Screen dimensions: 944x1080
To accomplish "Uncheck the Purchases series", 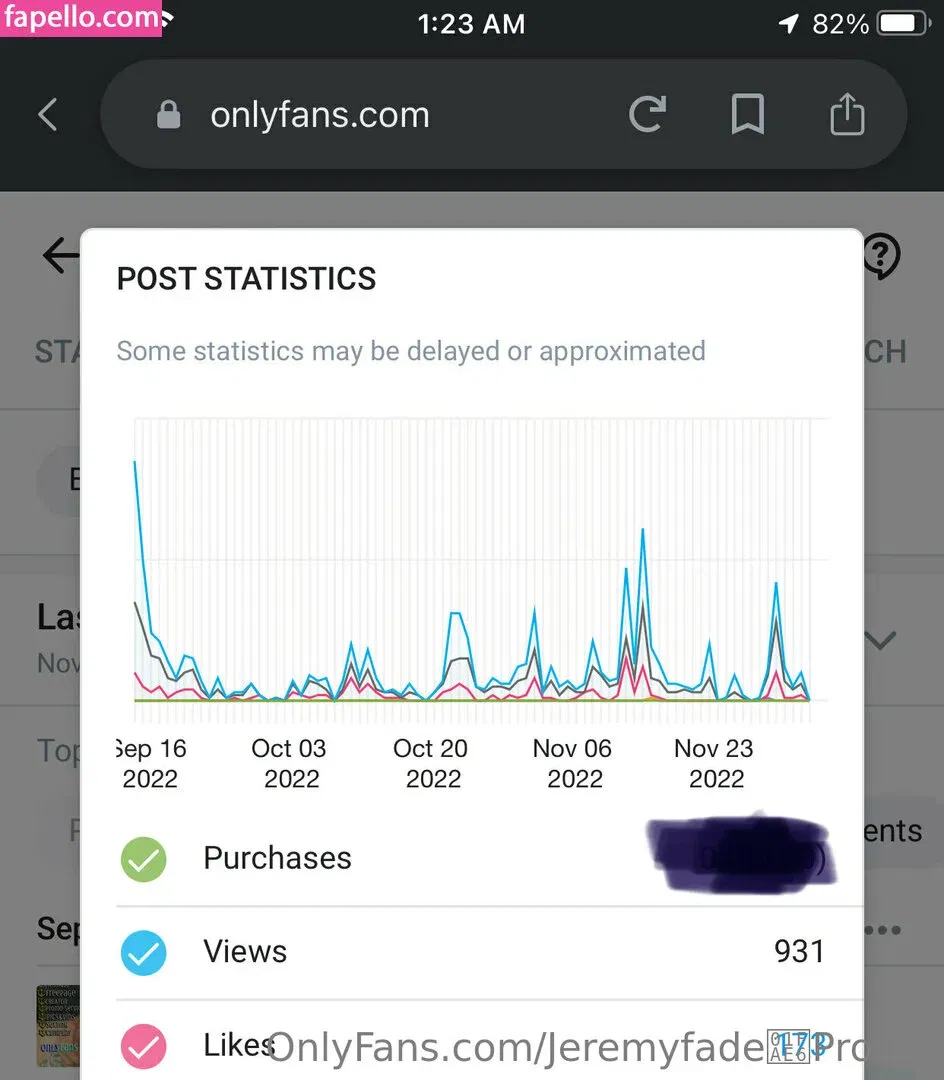I will (144, 859).
